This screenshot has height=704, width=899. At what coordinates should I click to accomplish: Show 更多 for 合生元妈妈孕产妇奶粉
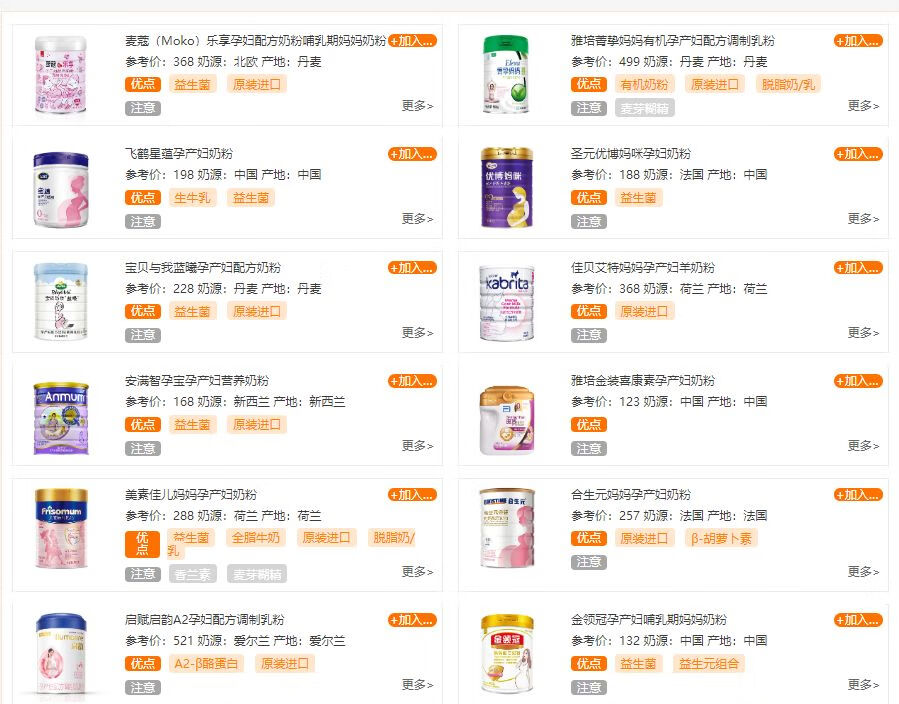click(863, 571)
